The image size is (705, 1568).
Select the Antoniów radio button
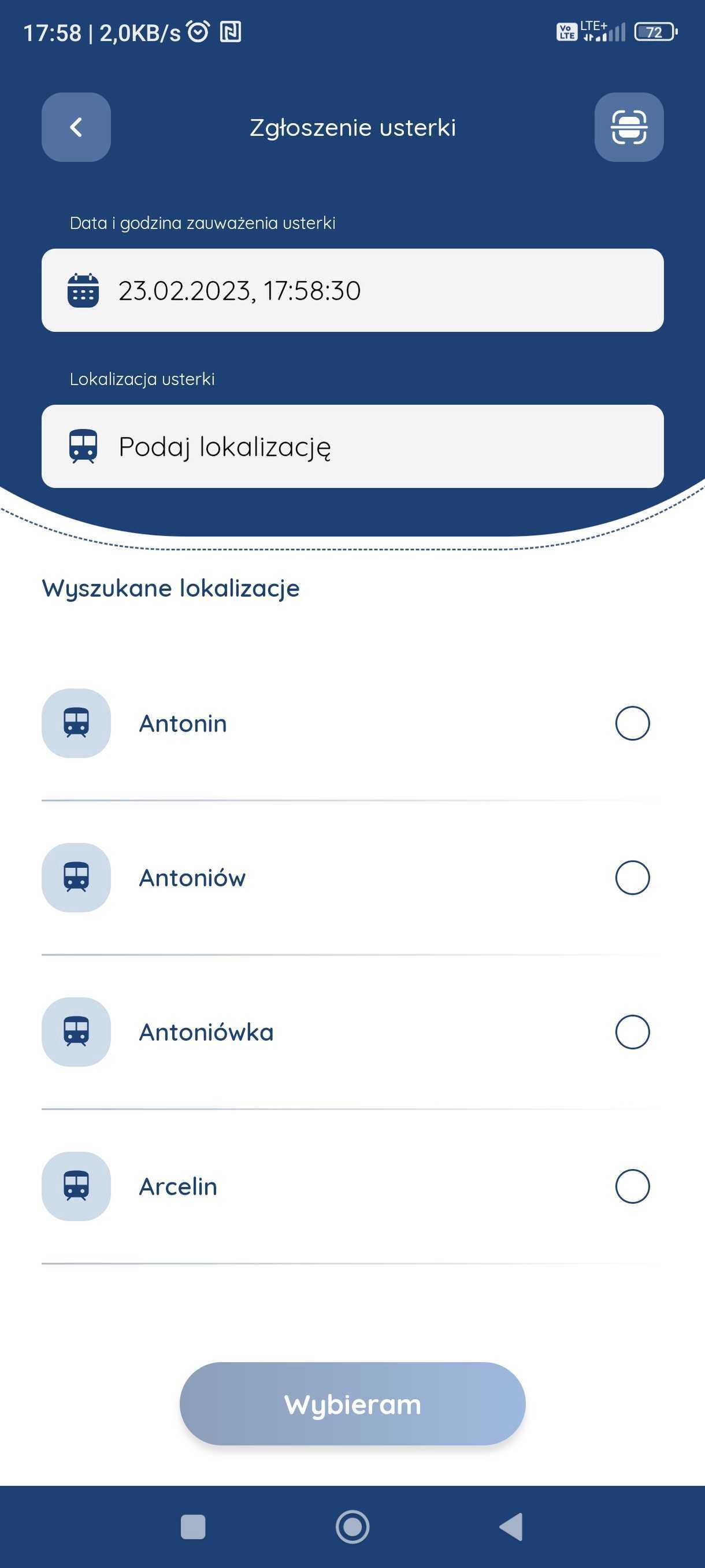633,878
